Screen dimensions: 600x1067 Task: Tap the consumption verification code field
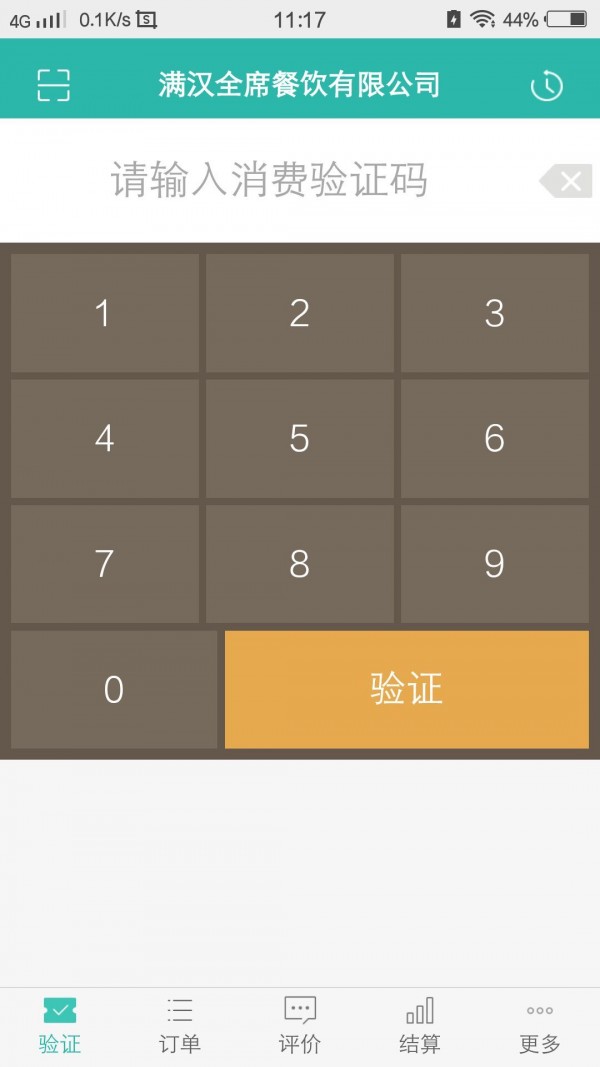269,181
